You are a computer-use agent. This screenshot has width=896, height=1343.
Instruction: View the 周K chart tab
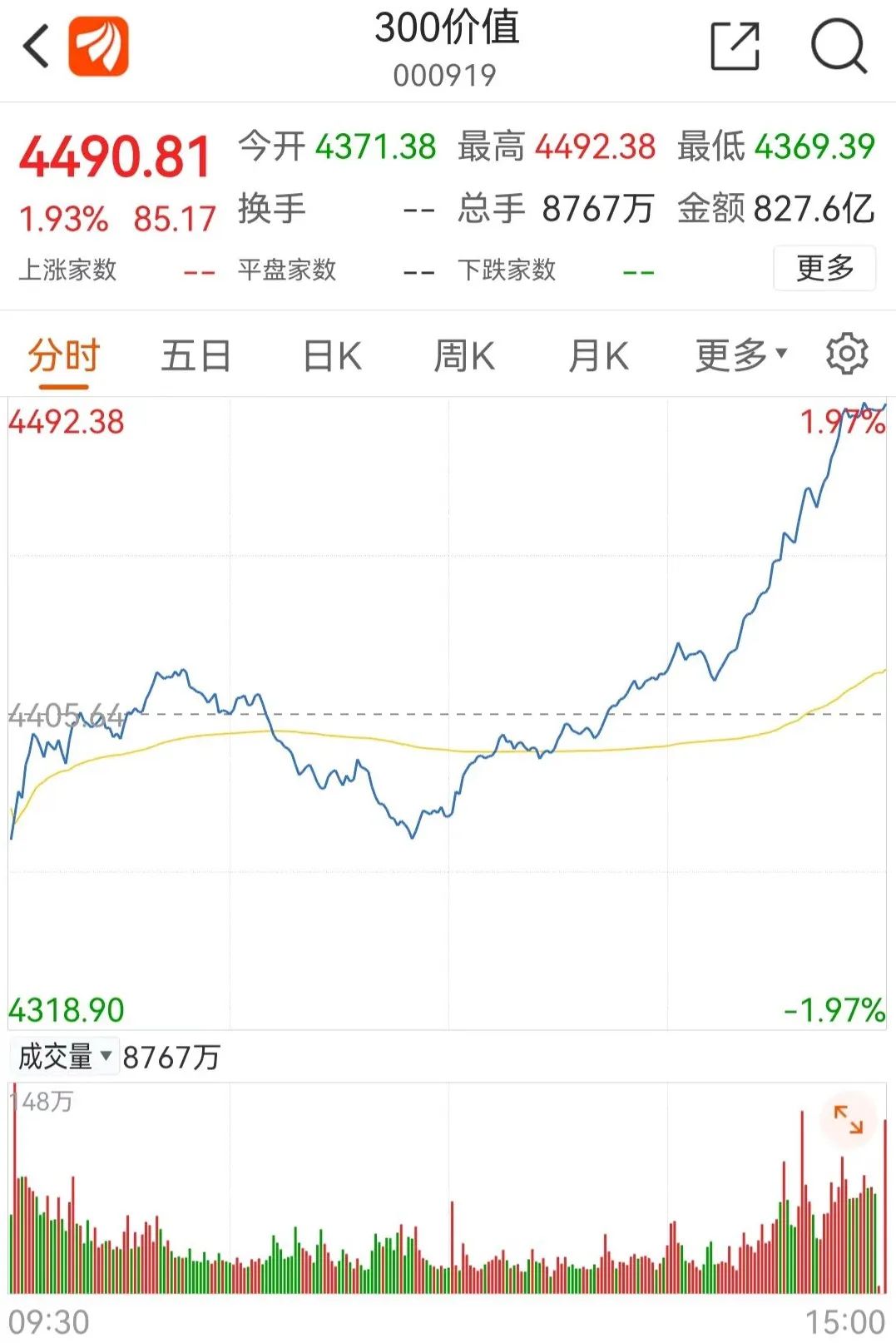click(x=464, y=356)
